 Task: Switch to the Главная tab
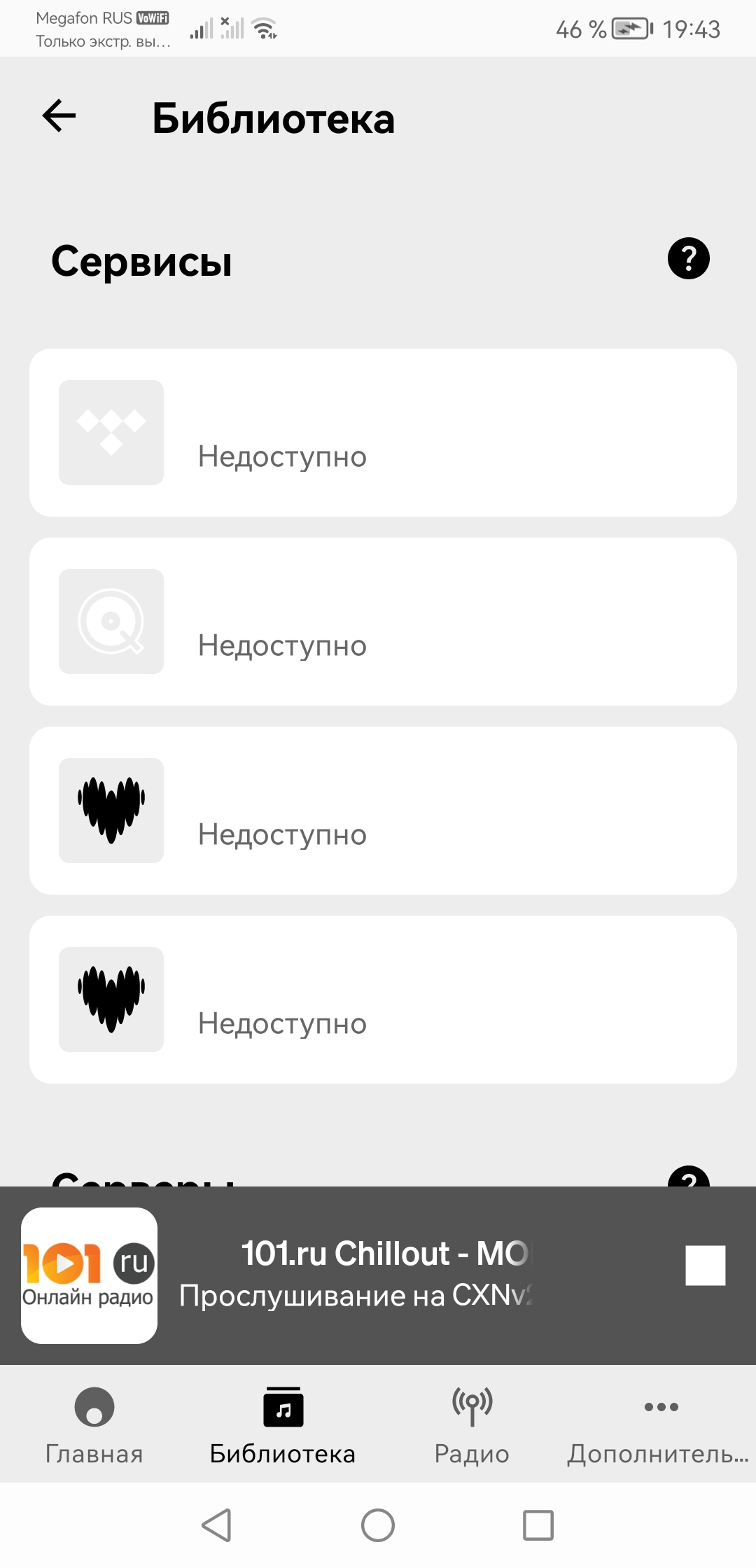94,1425
